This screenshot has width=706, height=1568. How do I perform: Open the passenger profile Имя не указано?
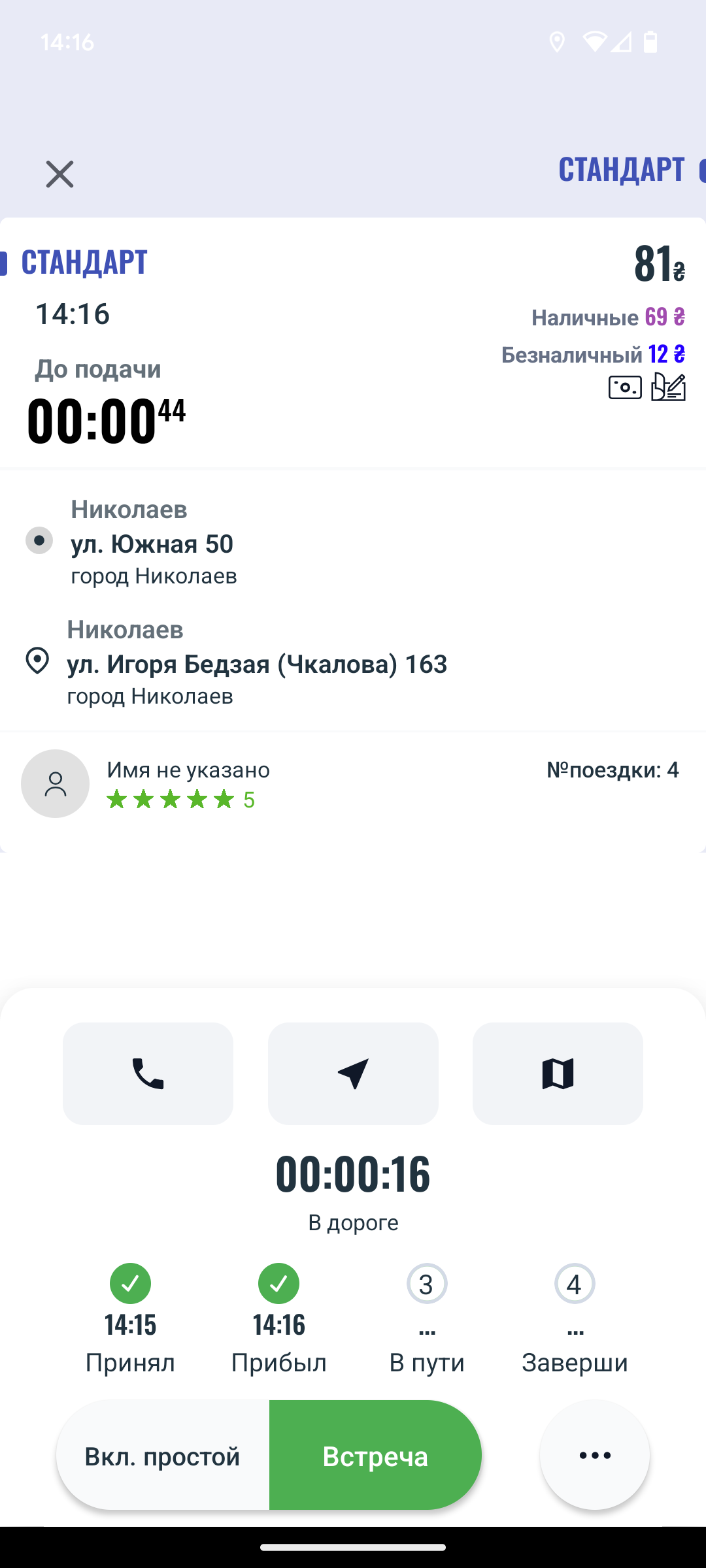tap(188, 770)
